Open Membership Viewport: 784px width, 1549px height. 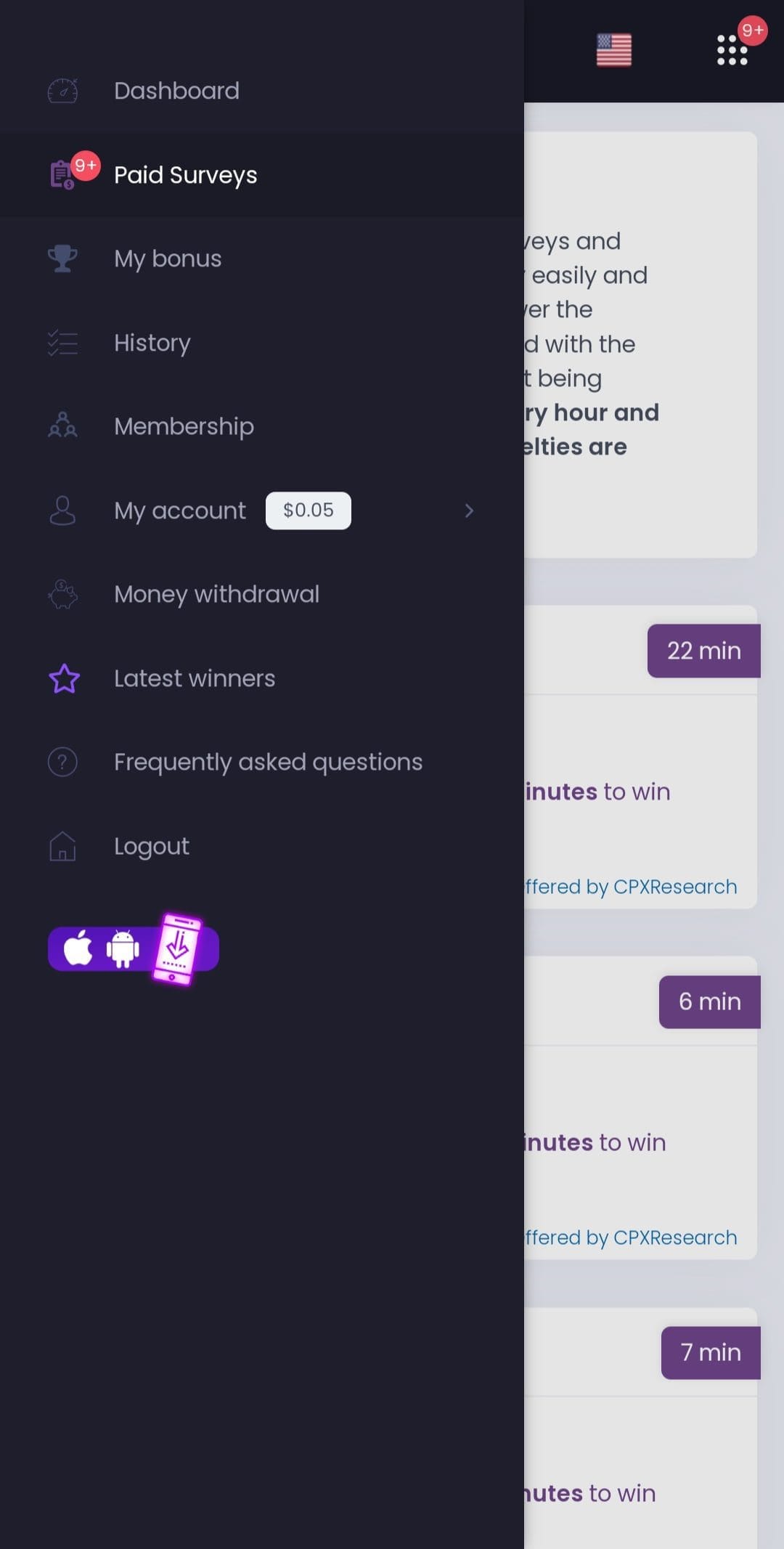[261, 426]
